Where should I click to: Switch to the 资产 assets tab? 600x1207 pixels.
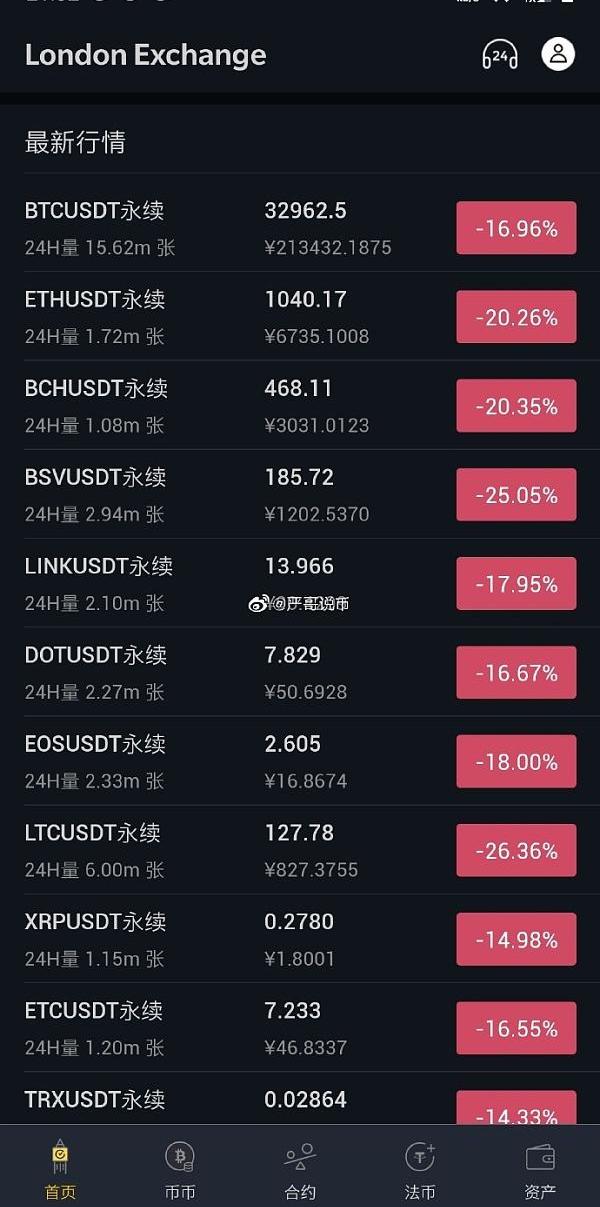click(540, 1168)
